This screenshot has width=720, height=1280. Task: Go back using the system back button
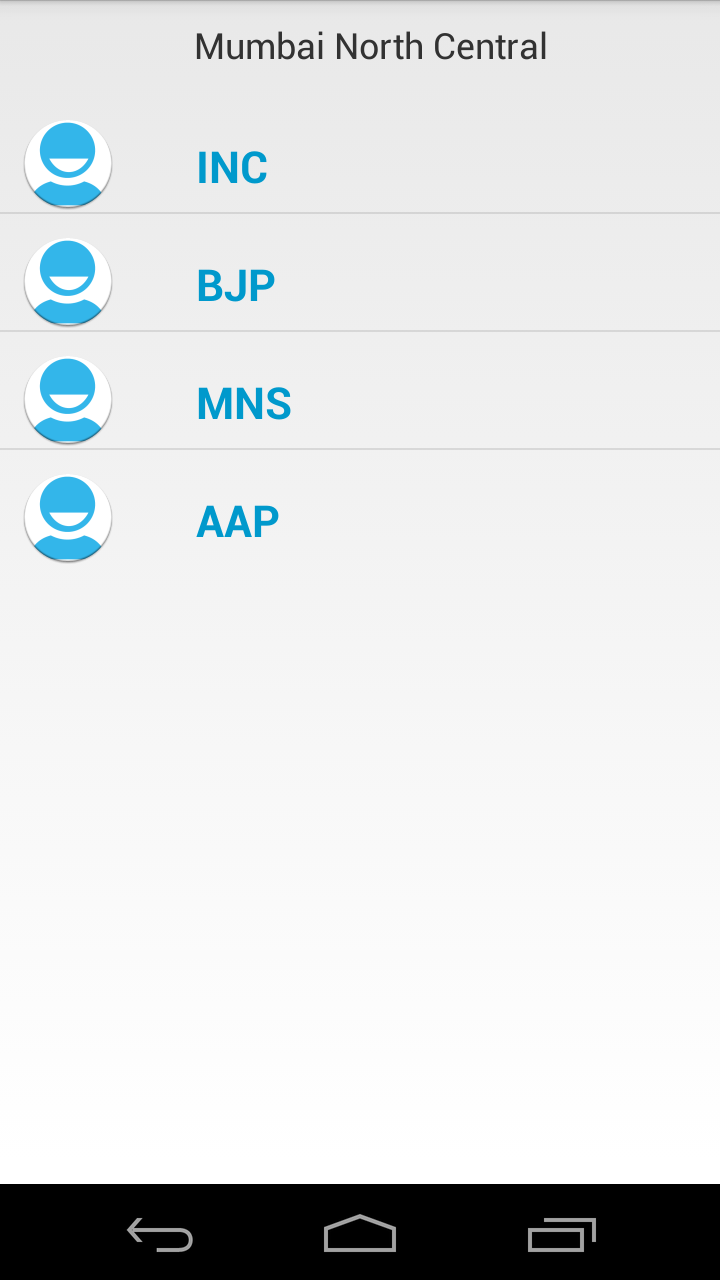[x=160, y=1234]
